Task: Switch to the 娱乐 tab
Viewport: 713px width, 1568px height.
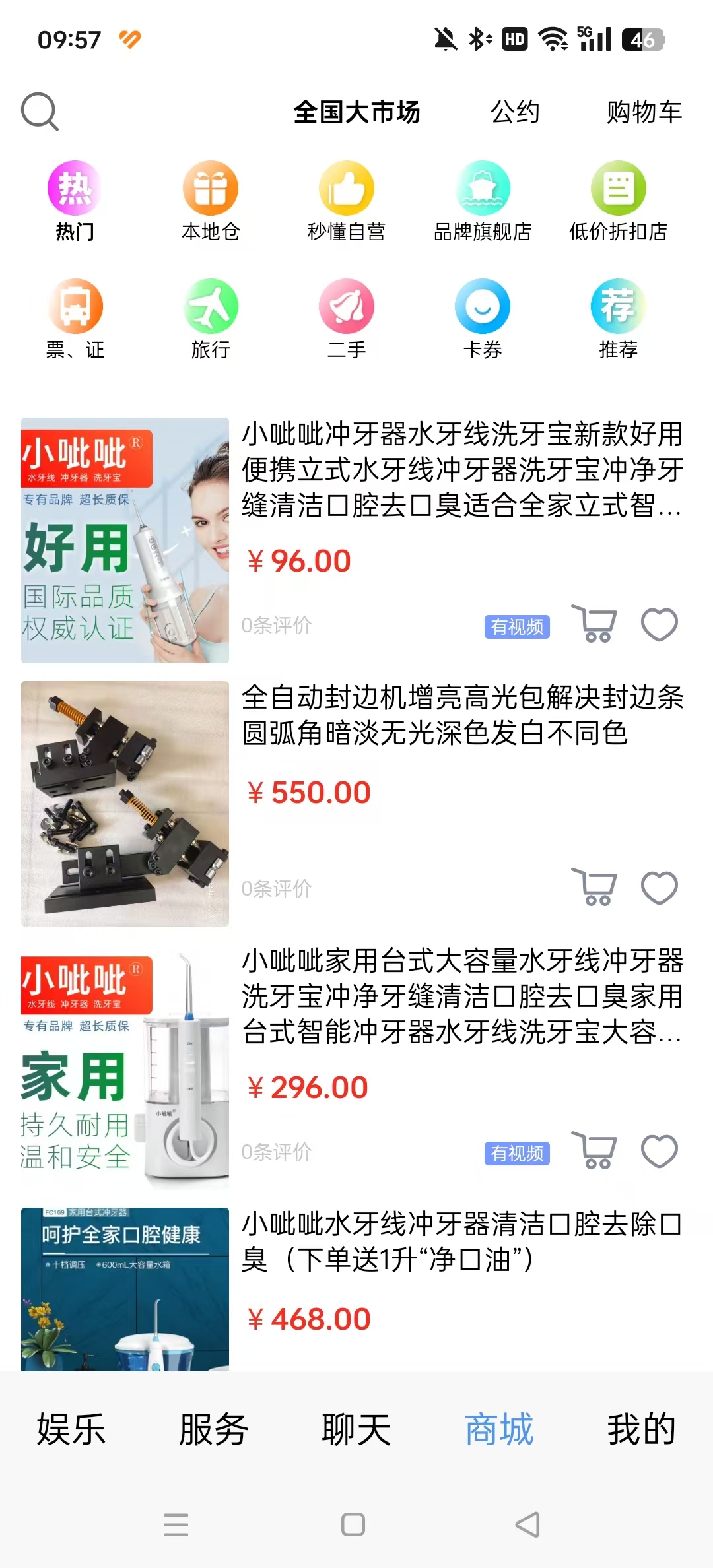Action: [71, 1429]
